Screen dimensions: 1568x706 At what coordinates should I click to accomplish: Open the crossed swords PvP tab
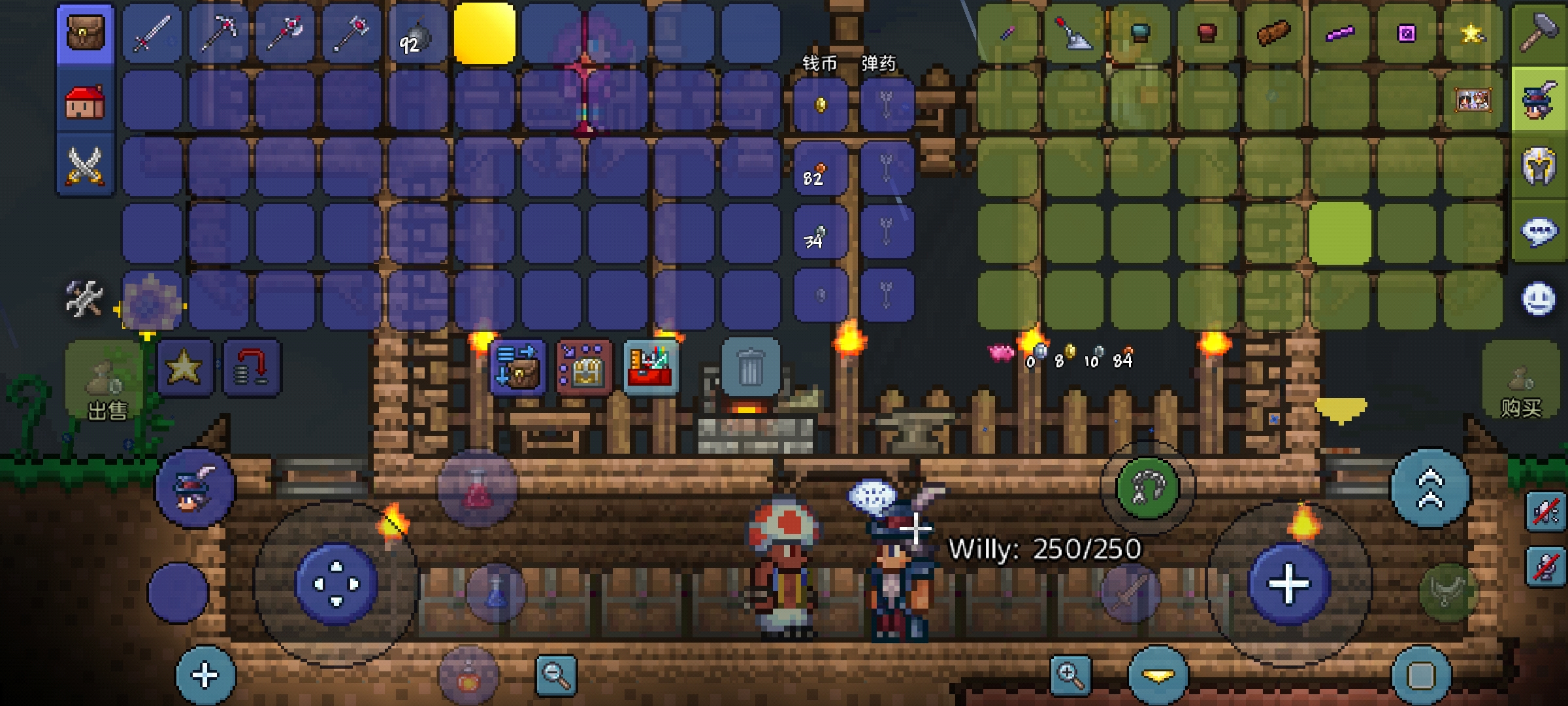[86, 165]
